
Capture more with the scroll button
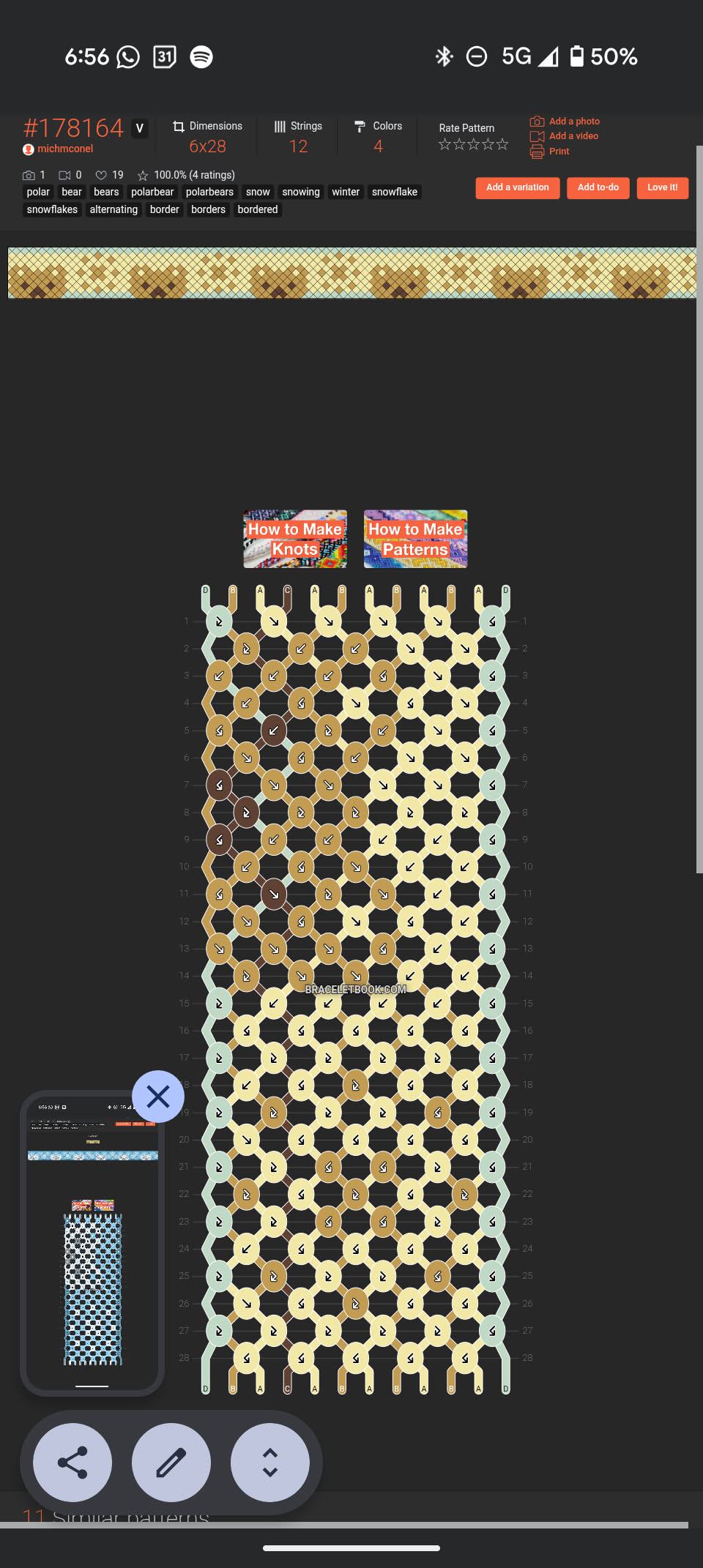269,1463
